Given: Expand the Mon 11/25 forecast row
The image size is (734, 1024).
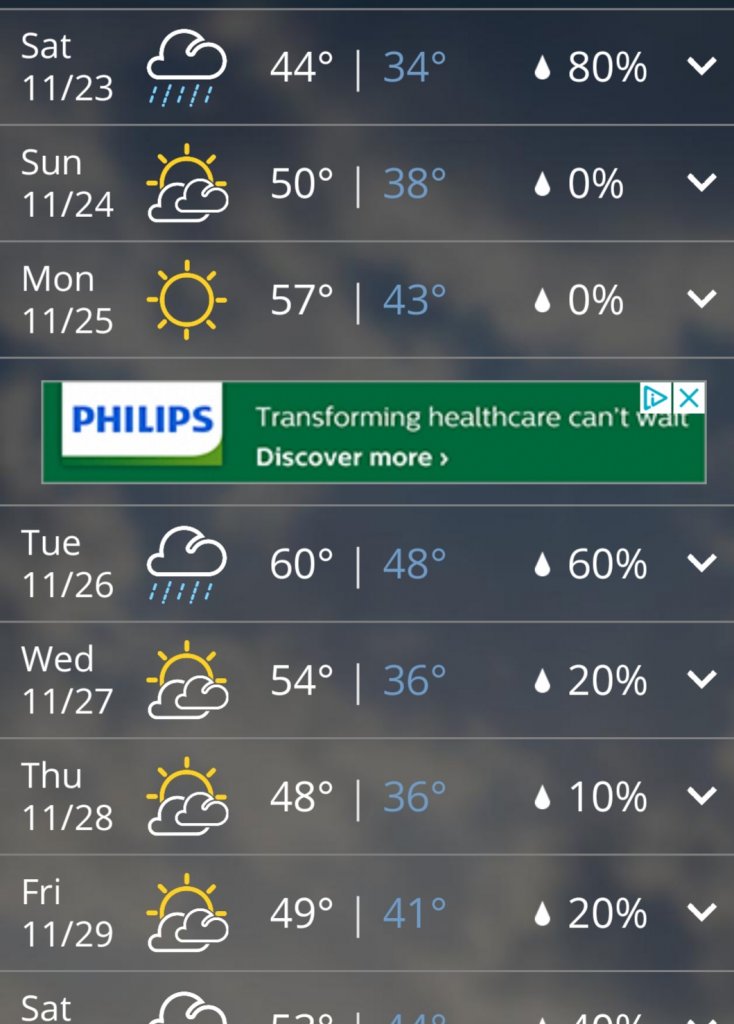Looking at the screenshot, I should [702, 299].
